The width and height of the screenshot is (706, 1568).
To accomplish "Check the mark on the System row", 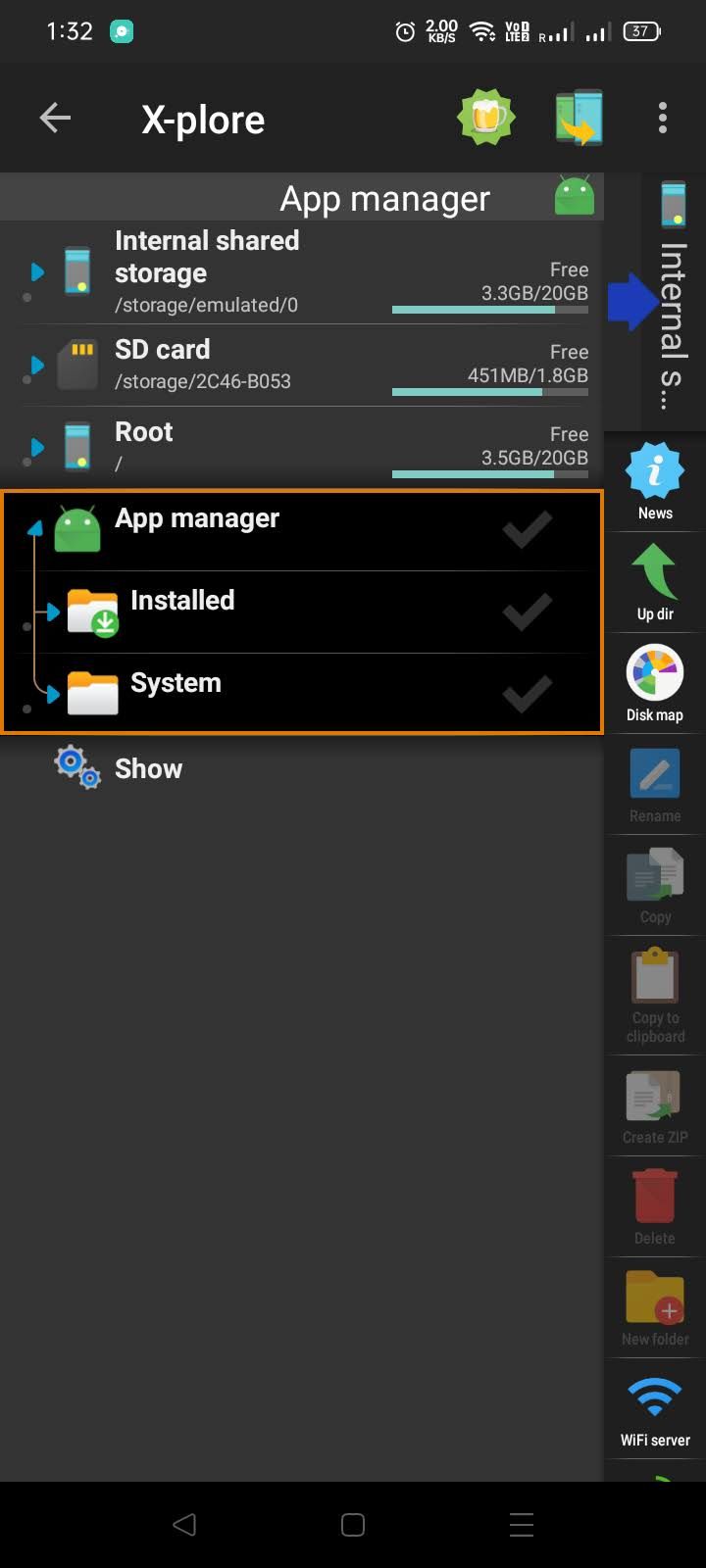I will click(527, 695).
